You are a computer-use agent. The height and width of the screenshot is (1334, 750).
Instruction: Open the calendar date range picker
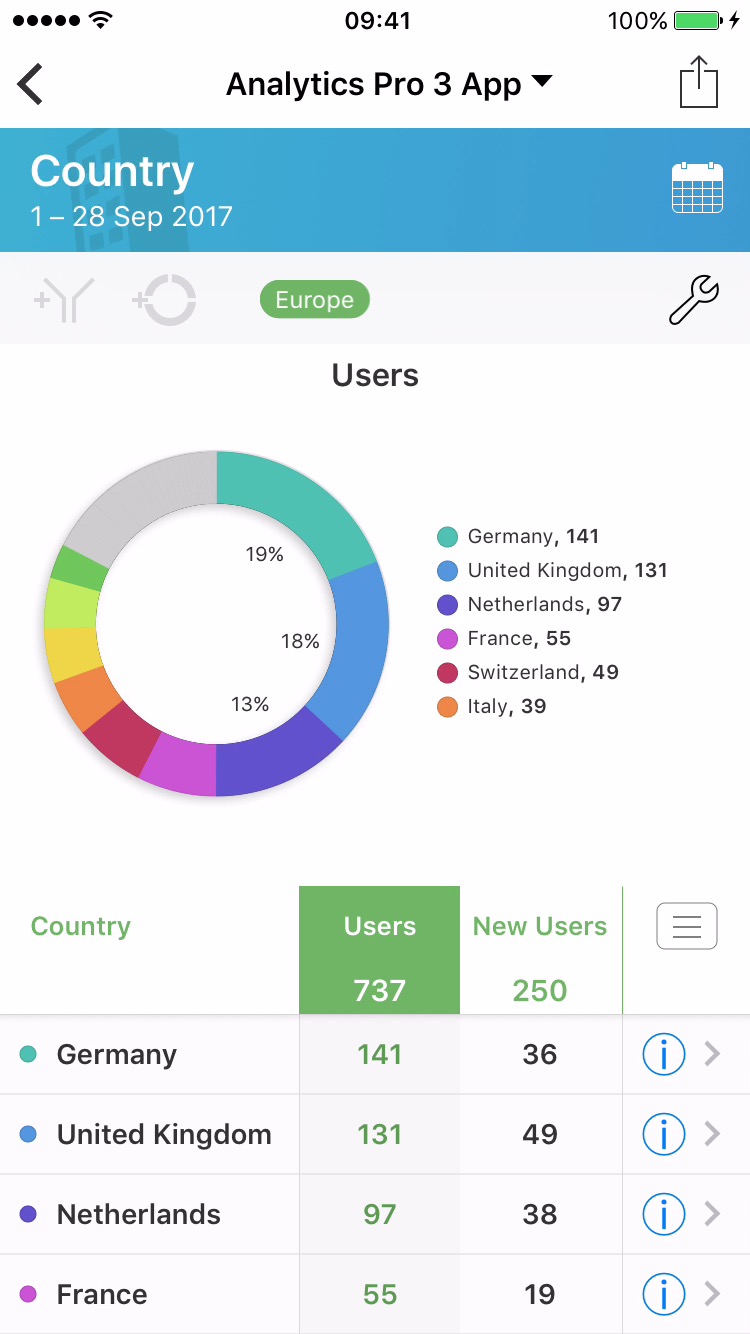coord(697,188)
